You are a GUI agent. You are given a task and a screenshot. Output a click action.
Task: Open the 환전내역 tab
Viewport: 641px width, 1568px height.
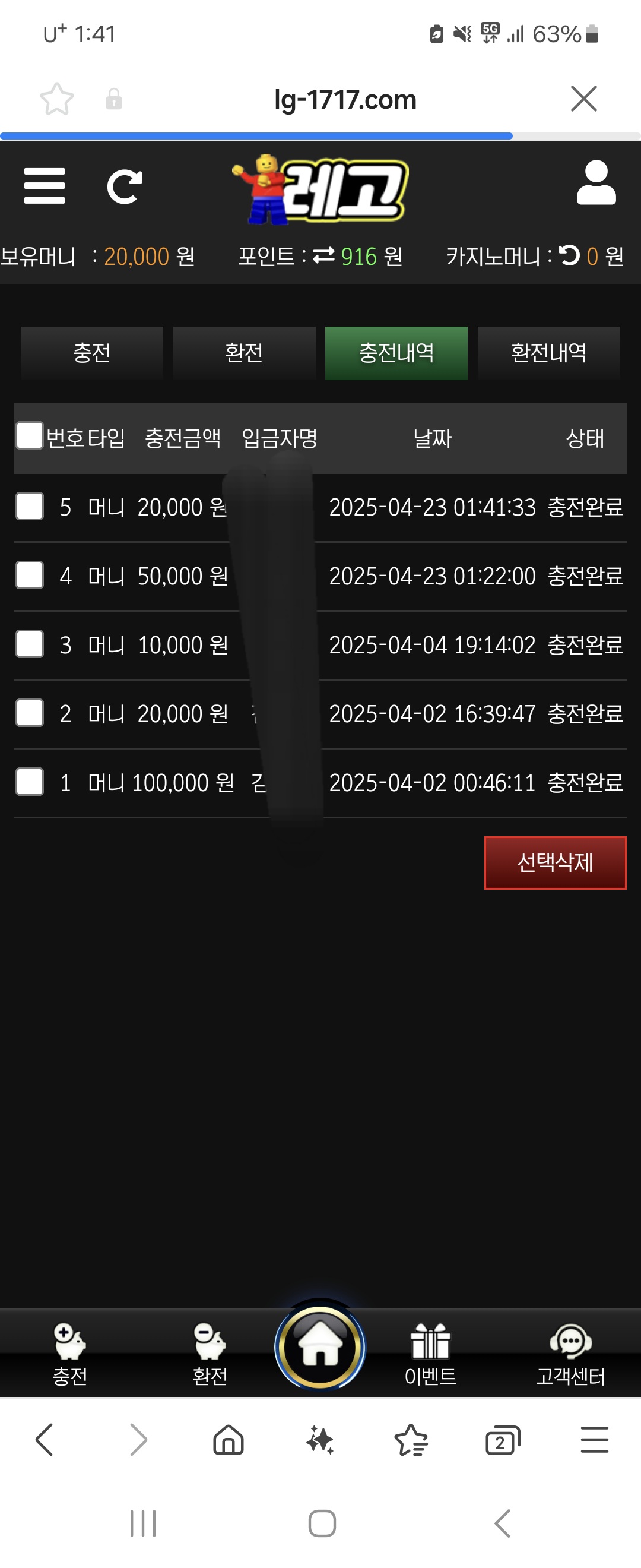tap(548, 353)
